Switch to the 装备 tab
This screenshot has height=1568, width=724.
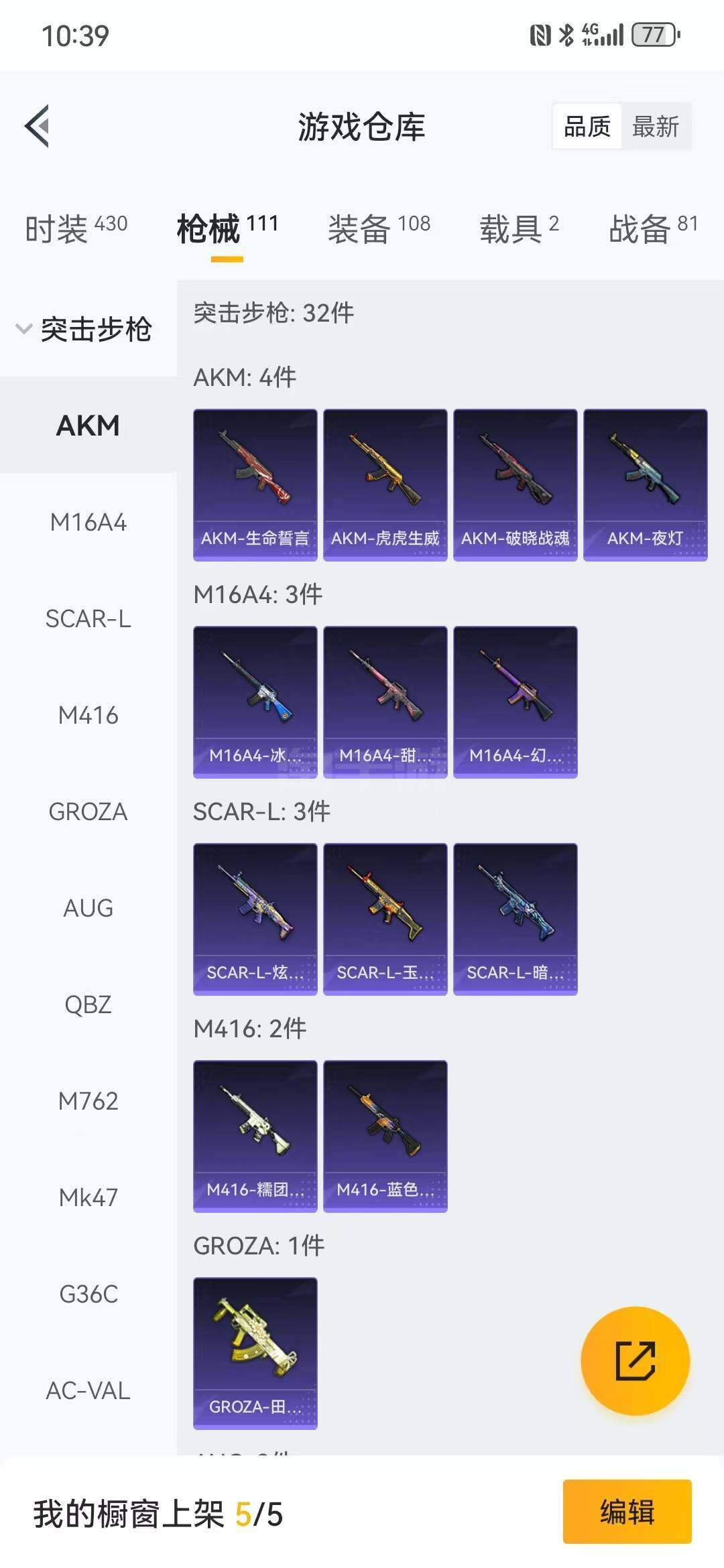coord(379,229)
